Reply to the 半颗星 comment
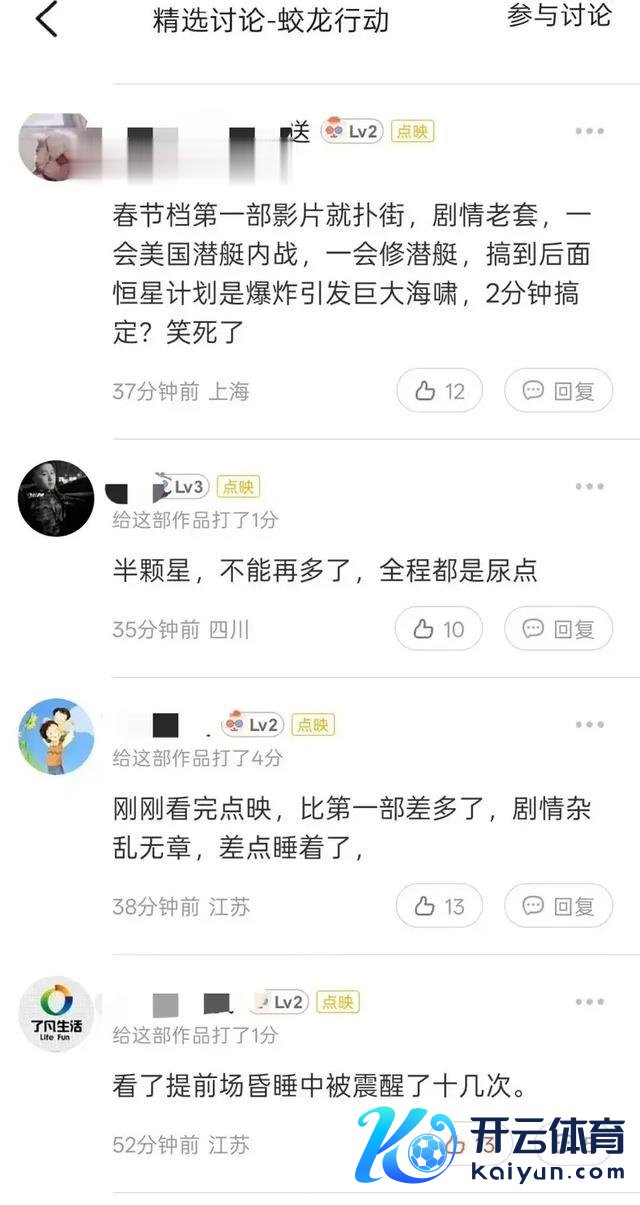The image size is (640, 1205). (558, 629)
